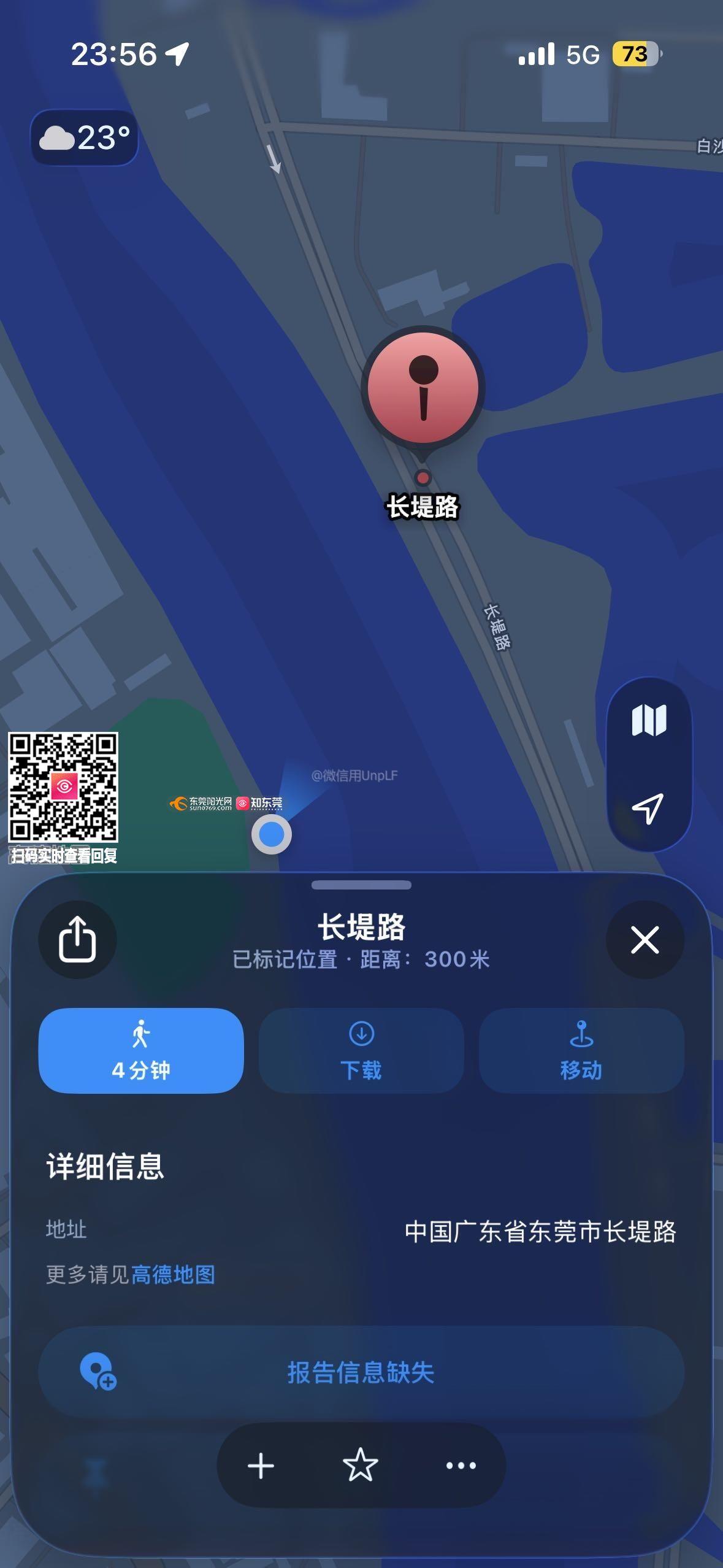Tap the plus icon in bottom toolbar
The height and width of the screenshot is (1568, 723).
pos(261,1466)
